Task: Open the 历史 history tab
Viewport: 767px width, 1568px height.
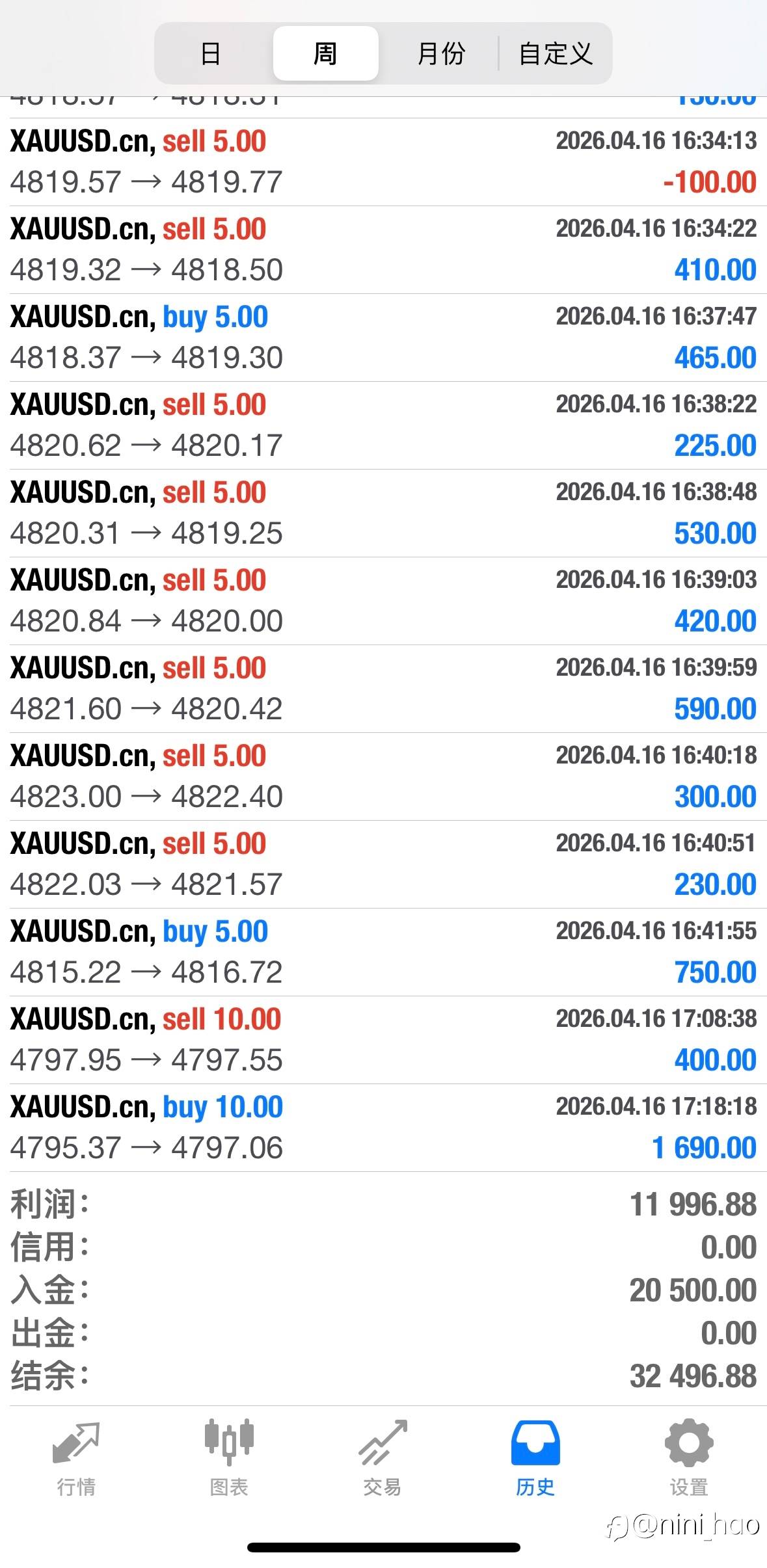Action: point(535,1460)
